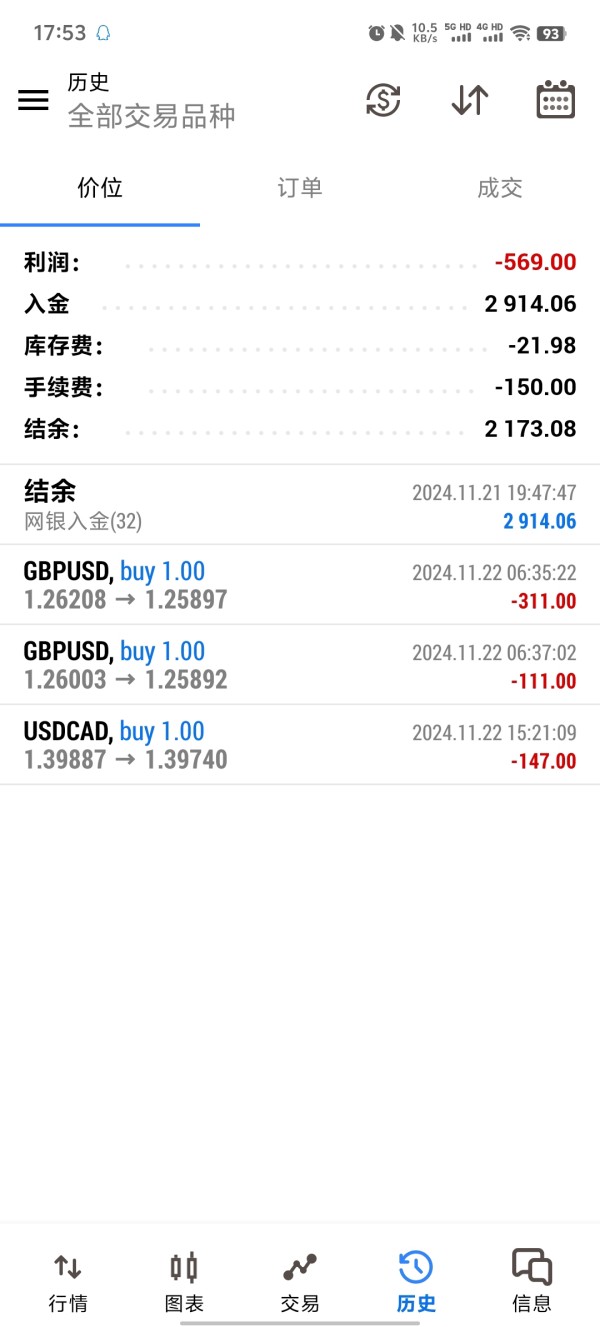Switch to the 订单 tab
Viewport: 600px width, 1327px height.
click(300, 188)
